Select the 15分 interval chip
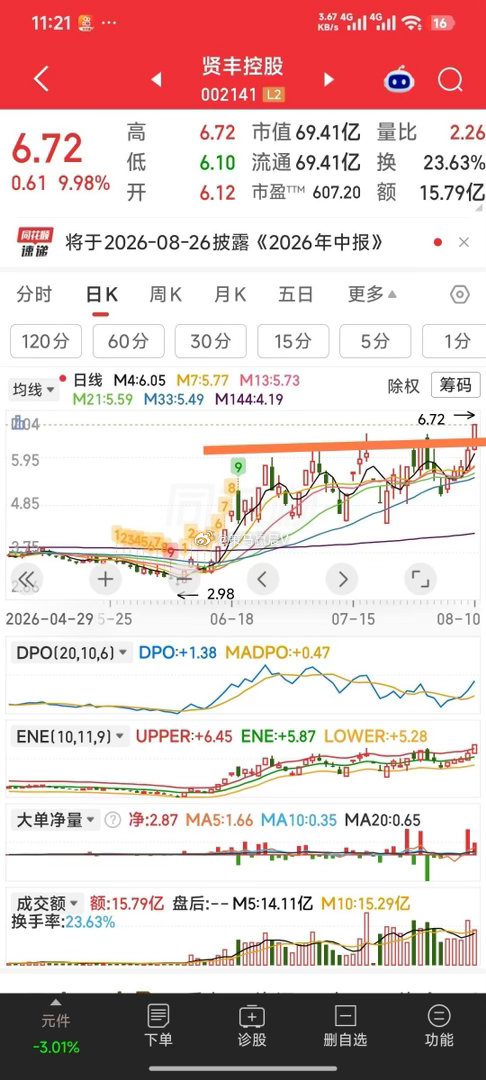This screenshot has width=486, height=1080. pyautogui.click(x=293, y=341)
